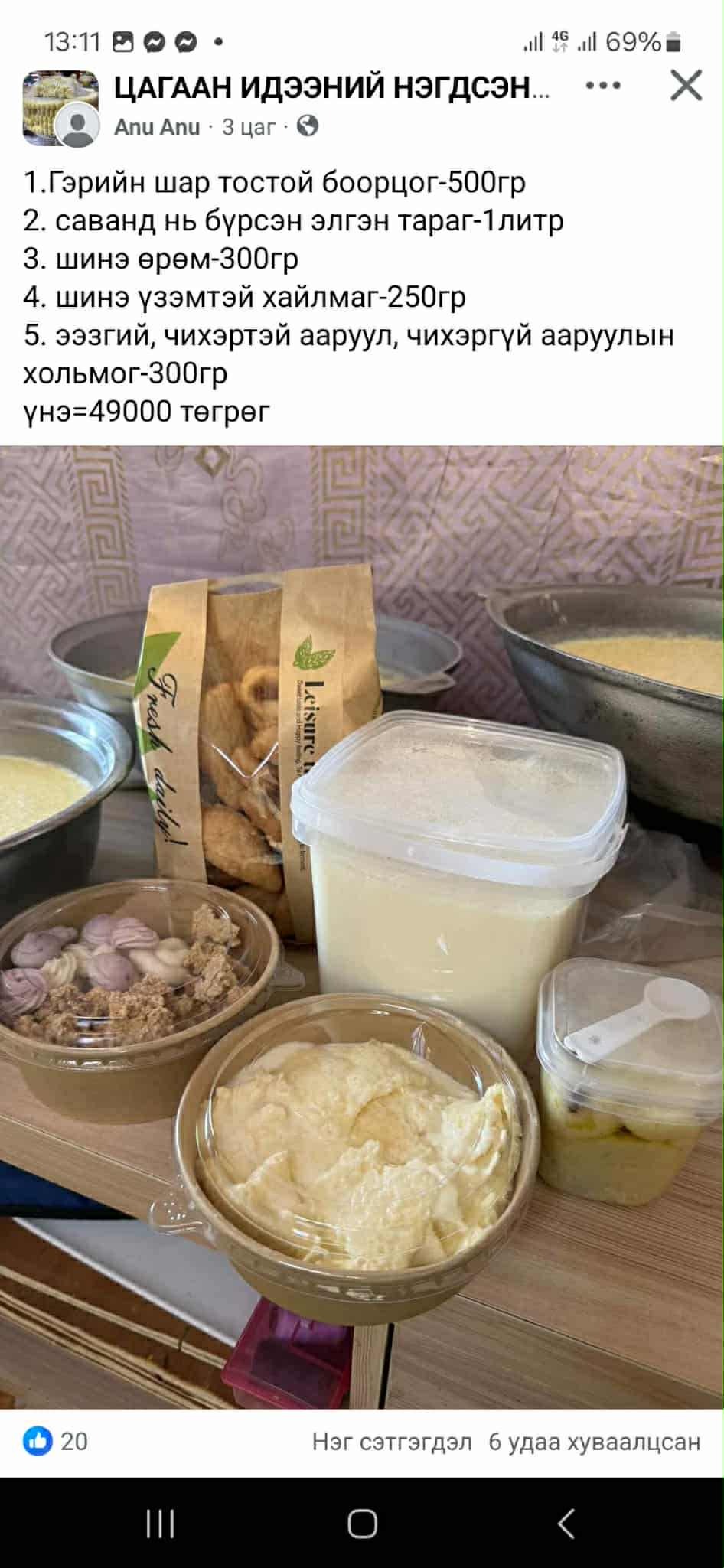Go to the phone's home screen
The height and width of the screenshot is (1568, 724).
(362, 1524)
